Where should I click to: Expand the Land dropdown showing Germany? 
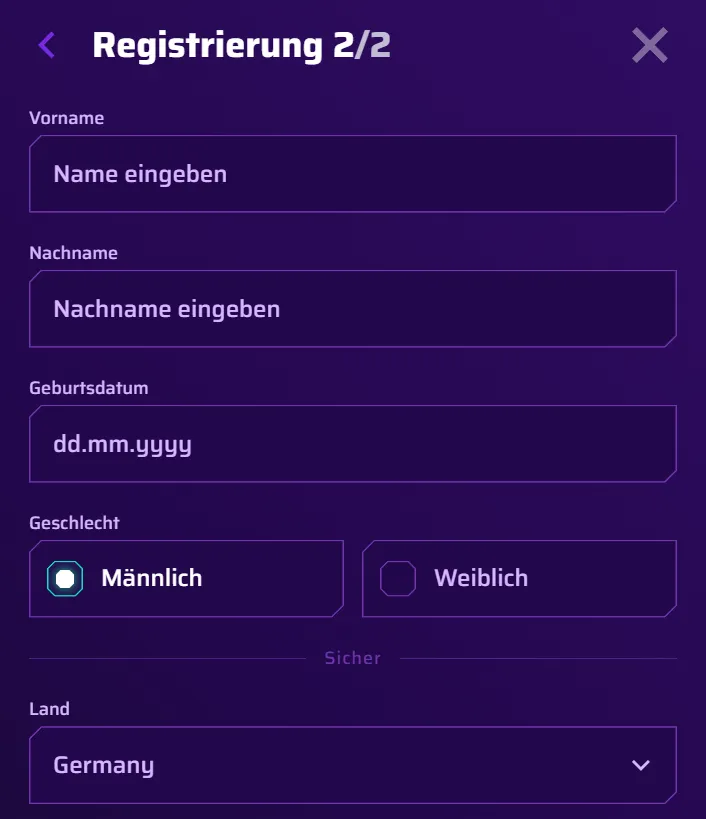click(x=352, y=765)
